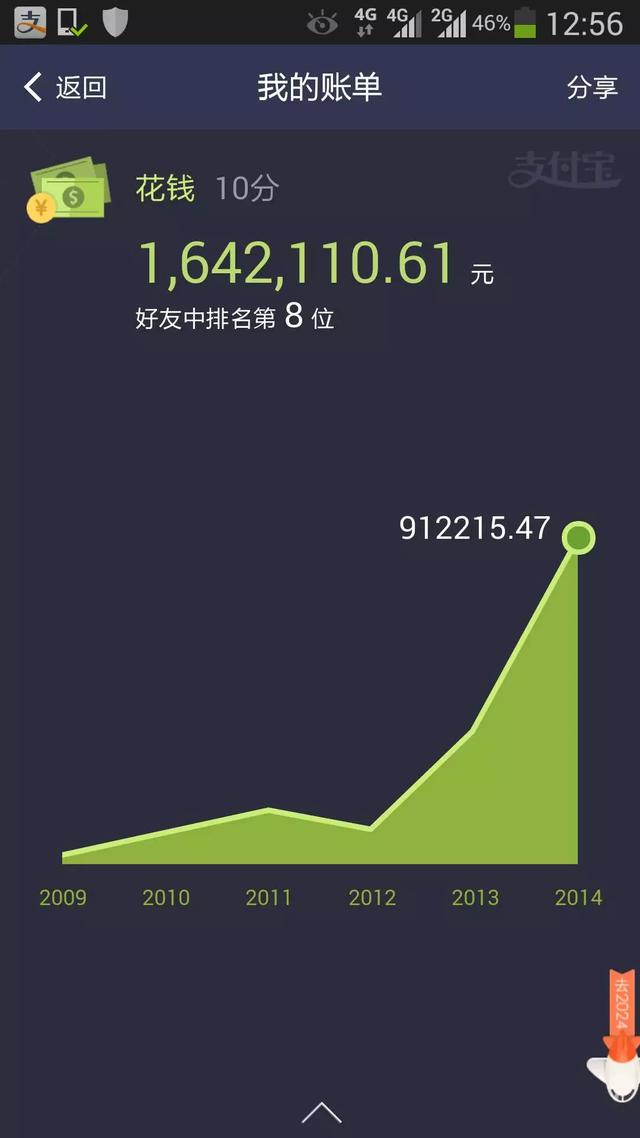Expand the up chevron at the bottom
This screenshot has height=1138, width=640.
(321, 1111)
